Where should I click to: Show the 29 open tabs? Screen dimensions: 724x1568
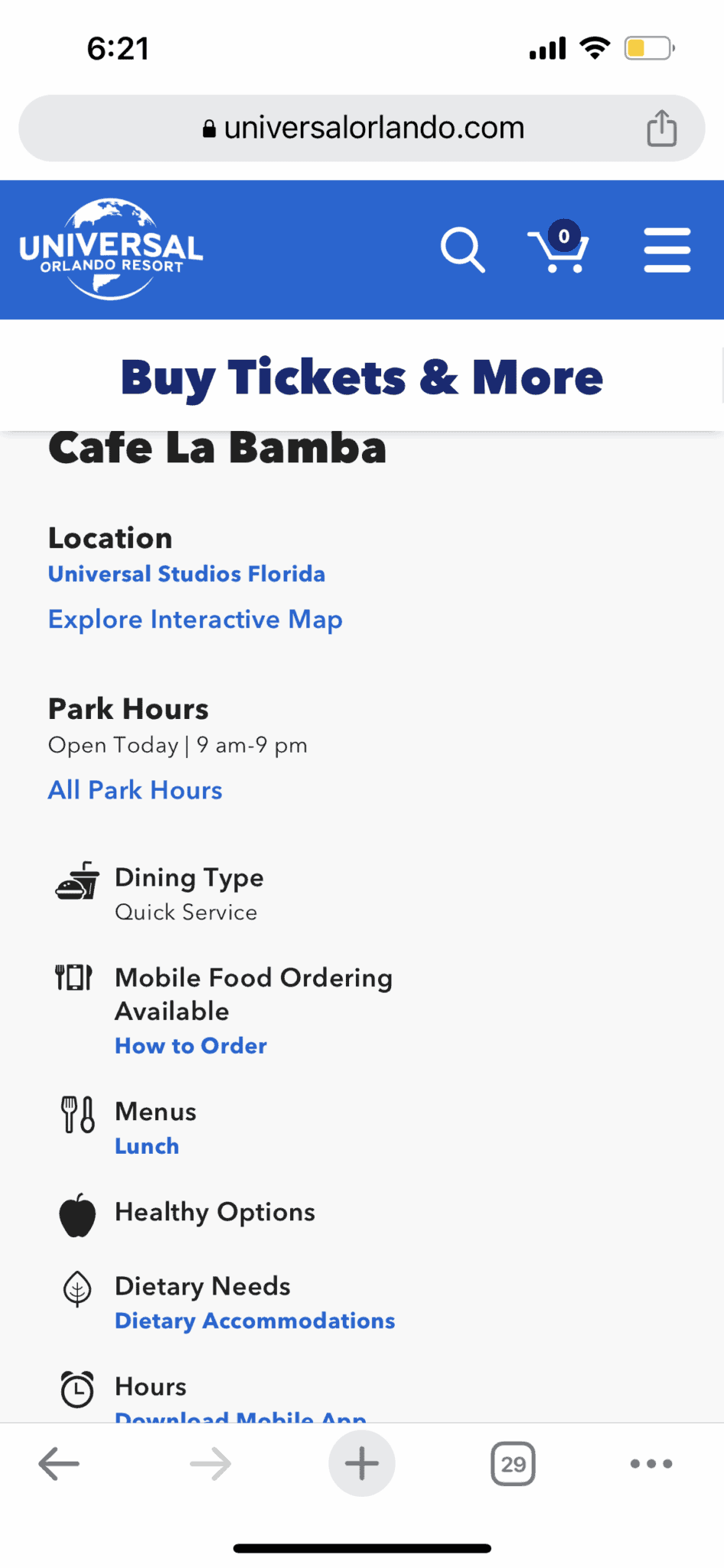click(513, 1464)
